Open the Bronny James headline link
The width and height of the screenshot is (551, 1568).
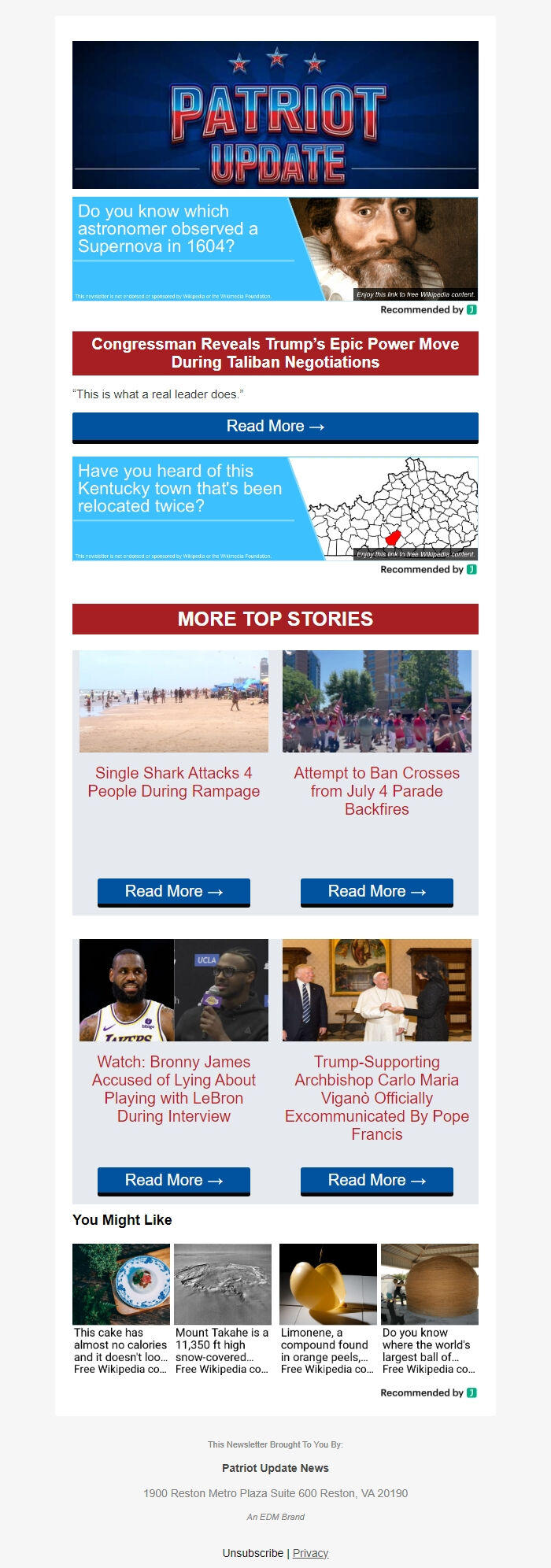pos(174,1089)
